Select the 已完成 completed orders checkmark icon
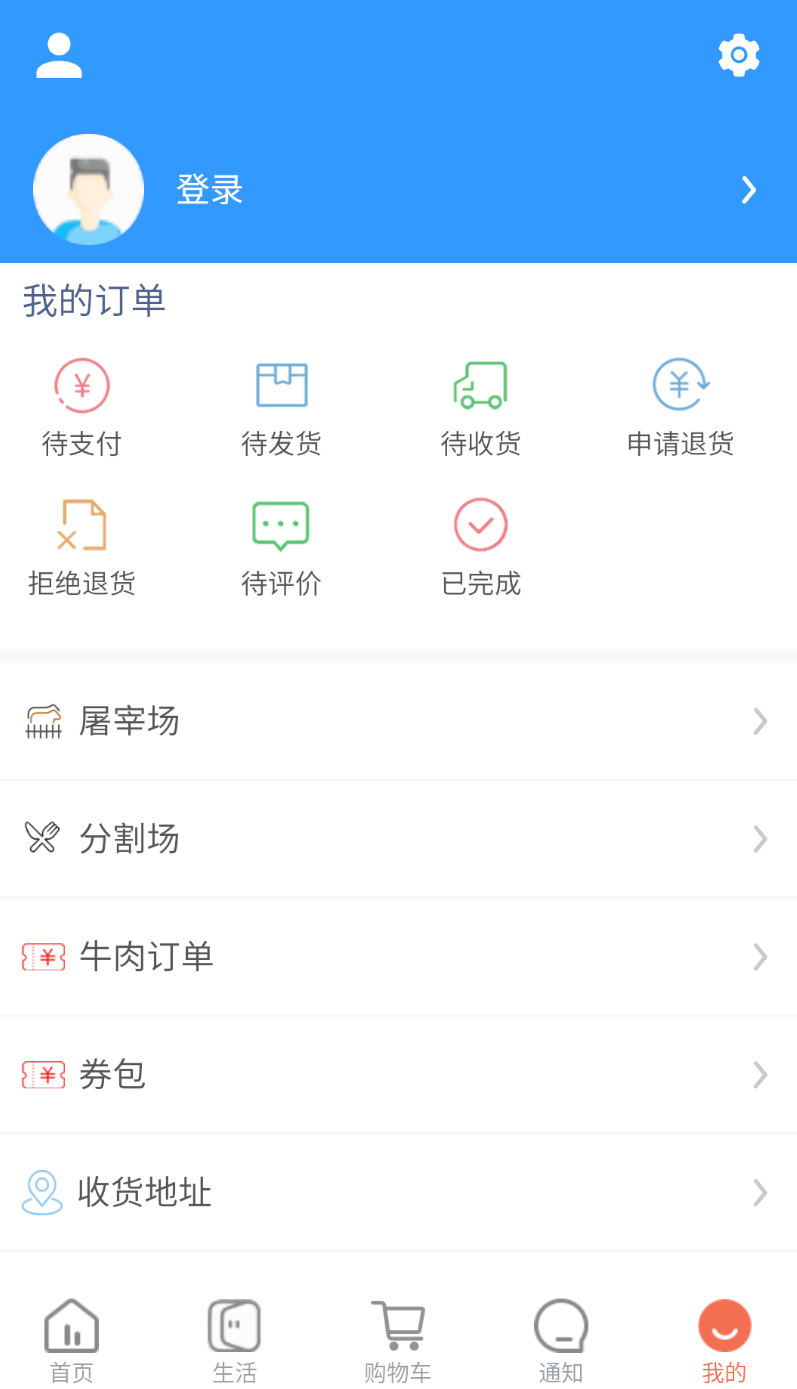Viewport: 797px width, 1389px height. coord(481,524)
